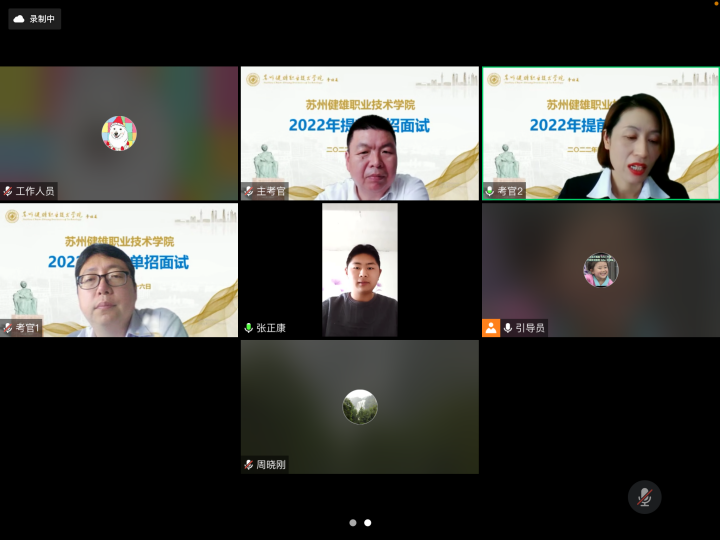This screenshot has width=720, height=540.
Task: Open the 引导员 participant tile
Action: tap(600, 270)
